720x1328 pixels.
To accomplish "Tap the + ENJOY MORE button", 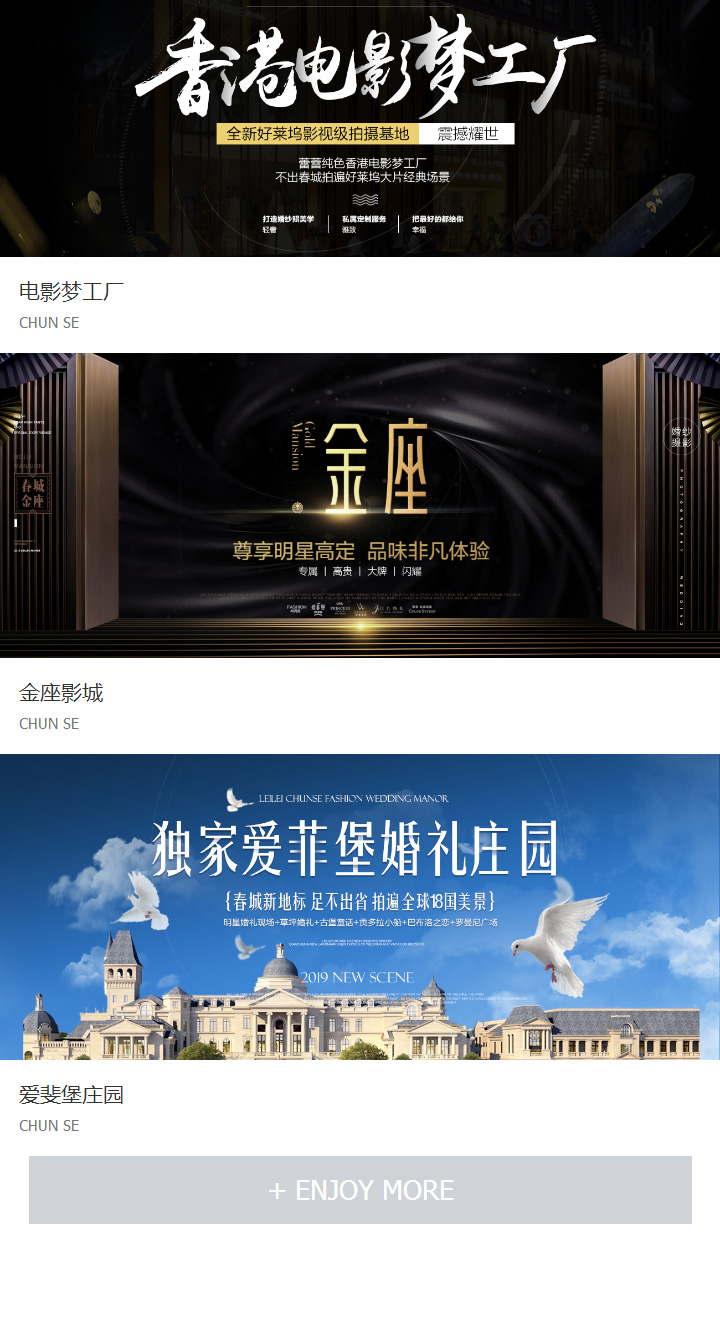I will tap(360, 1190).
